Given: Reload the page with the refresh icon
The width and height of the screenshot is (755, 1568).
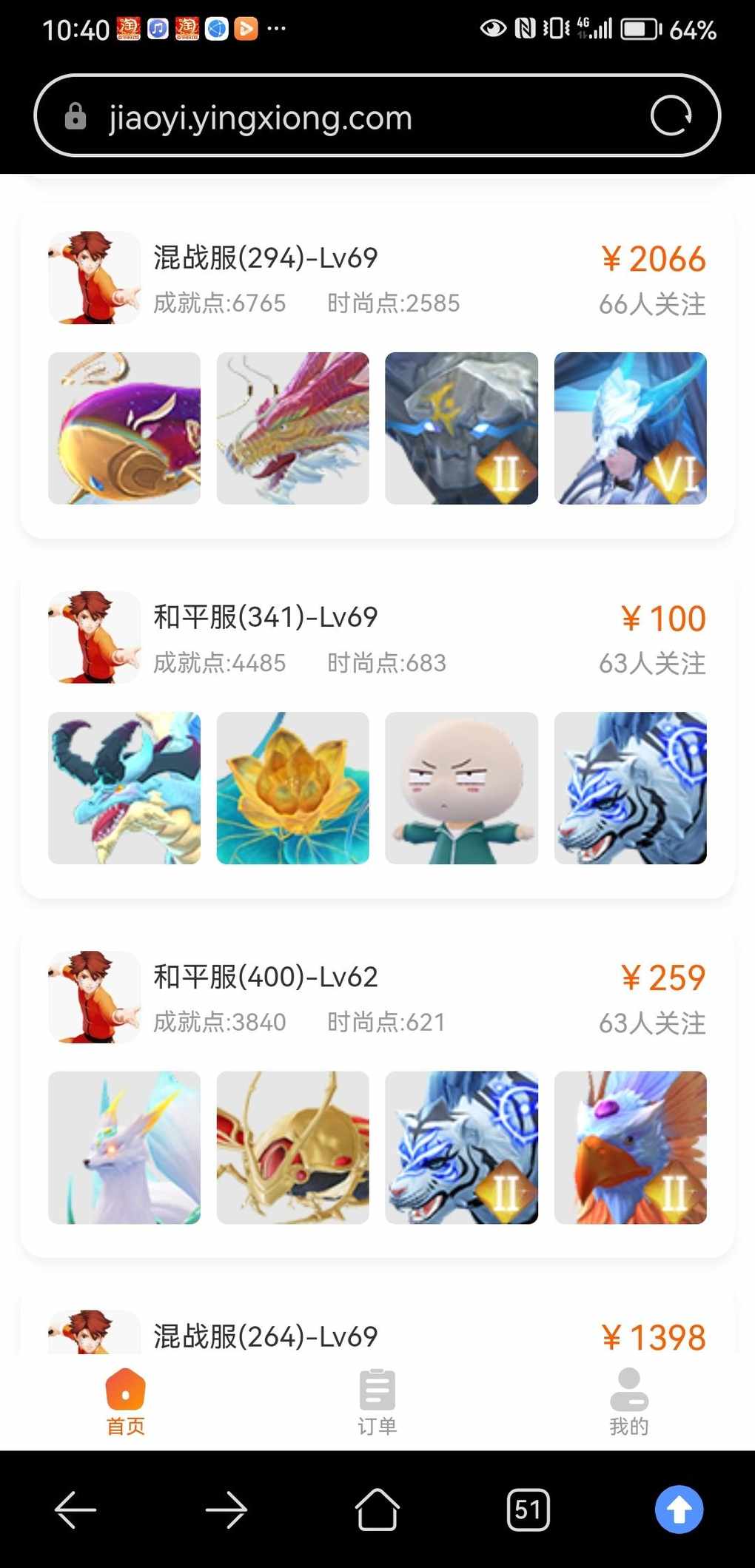Looking at the screenshot, I should tap(671, 116).
